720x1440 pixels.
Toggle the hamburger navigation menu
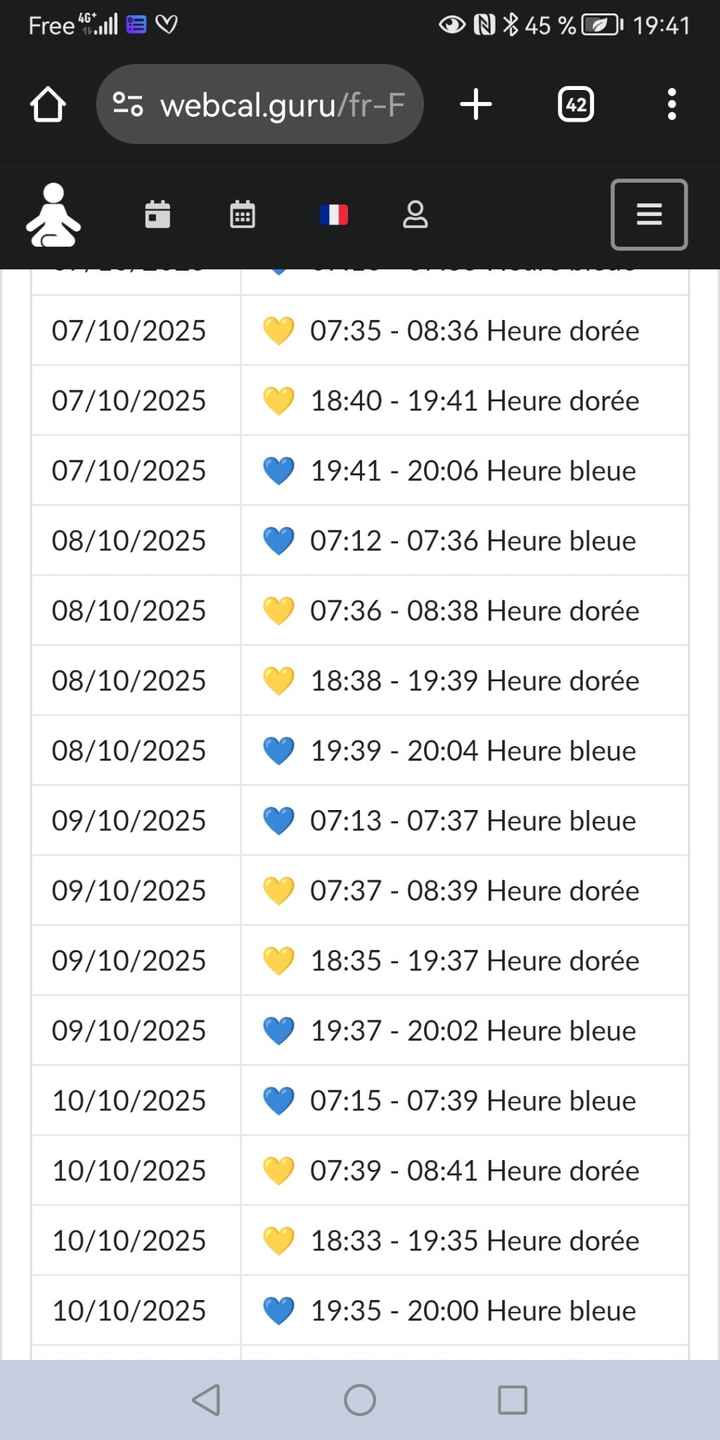pyautogui.click(x=648, y=214)
